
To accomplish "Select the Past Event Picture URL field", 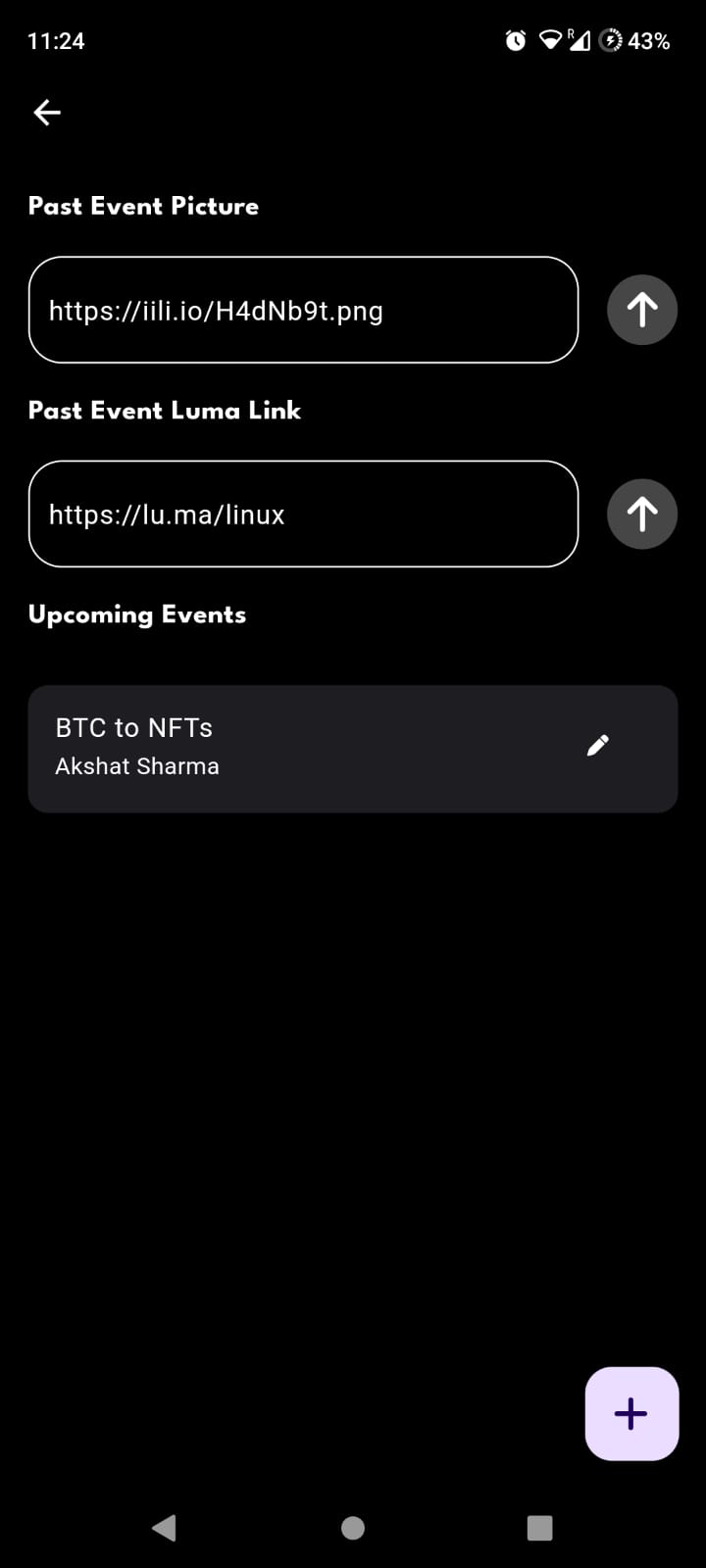I will 304,310.
